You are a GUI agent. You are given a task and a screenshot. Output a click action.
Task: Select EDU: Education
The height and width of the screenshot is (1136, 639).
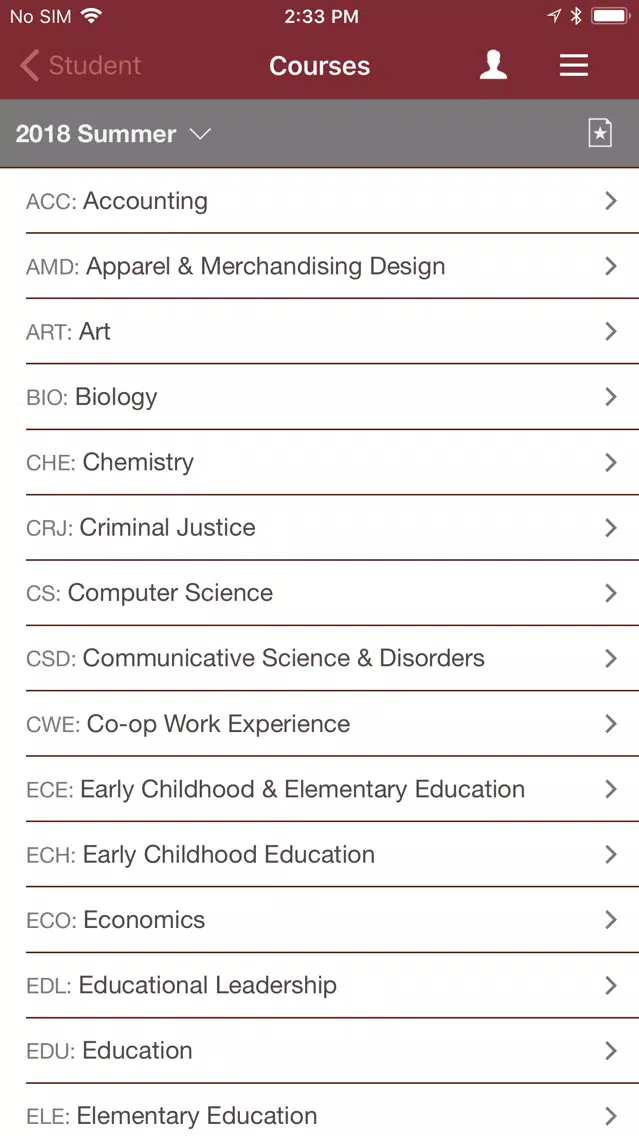320,1050
